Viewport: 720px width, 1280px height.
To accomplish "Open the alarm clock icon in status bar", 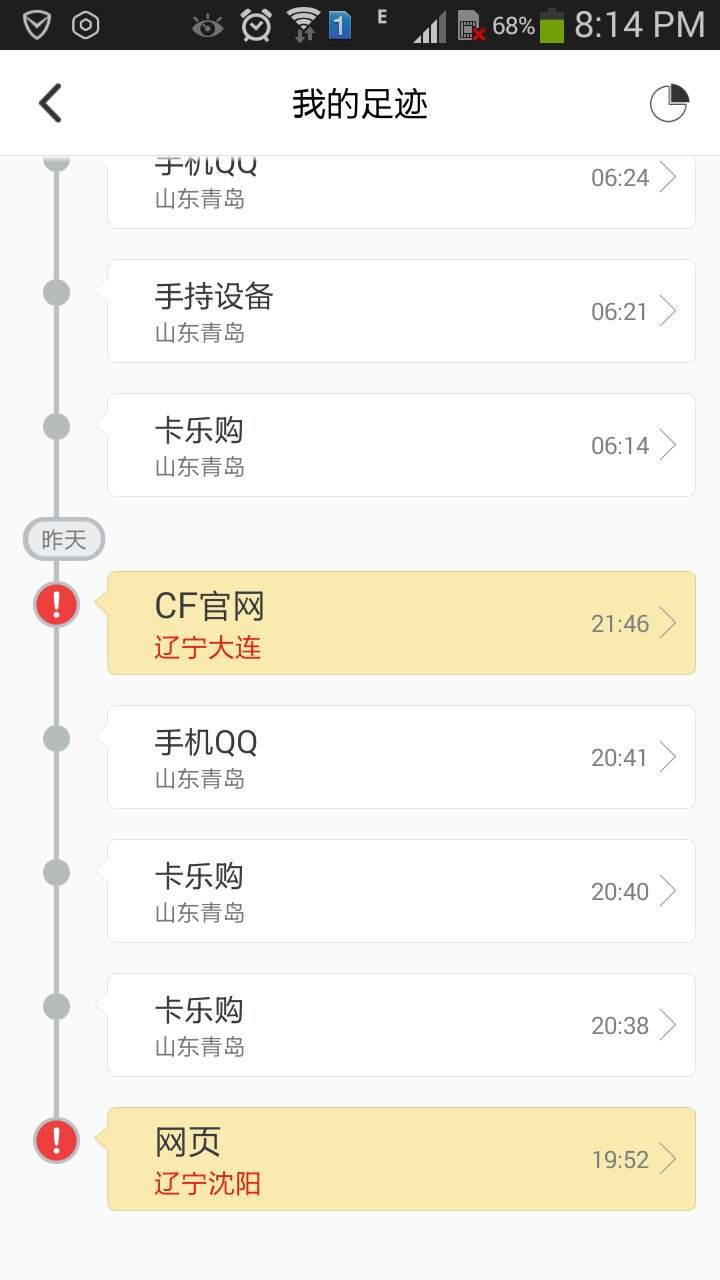I will pos(255,24).
